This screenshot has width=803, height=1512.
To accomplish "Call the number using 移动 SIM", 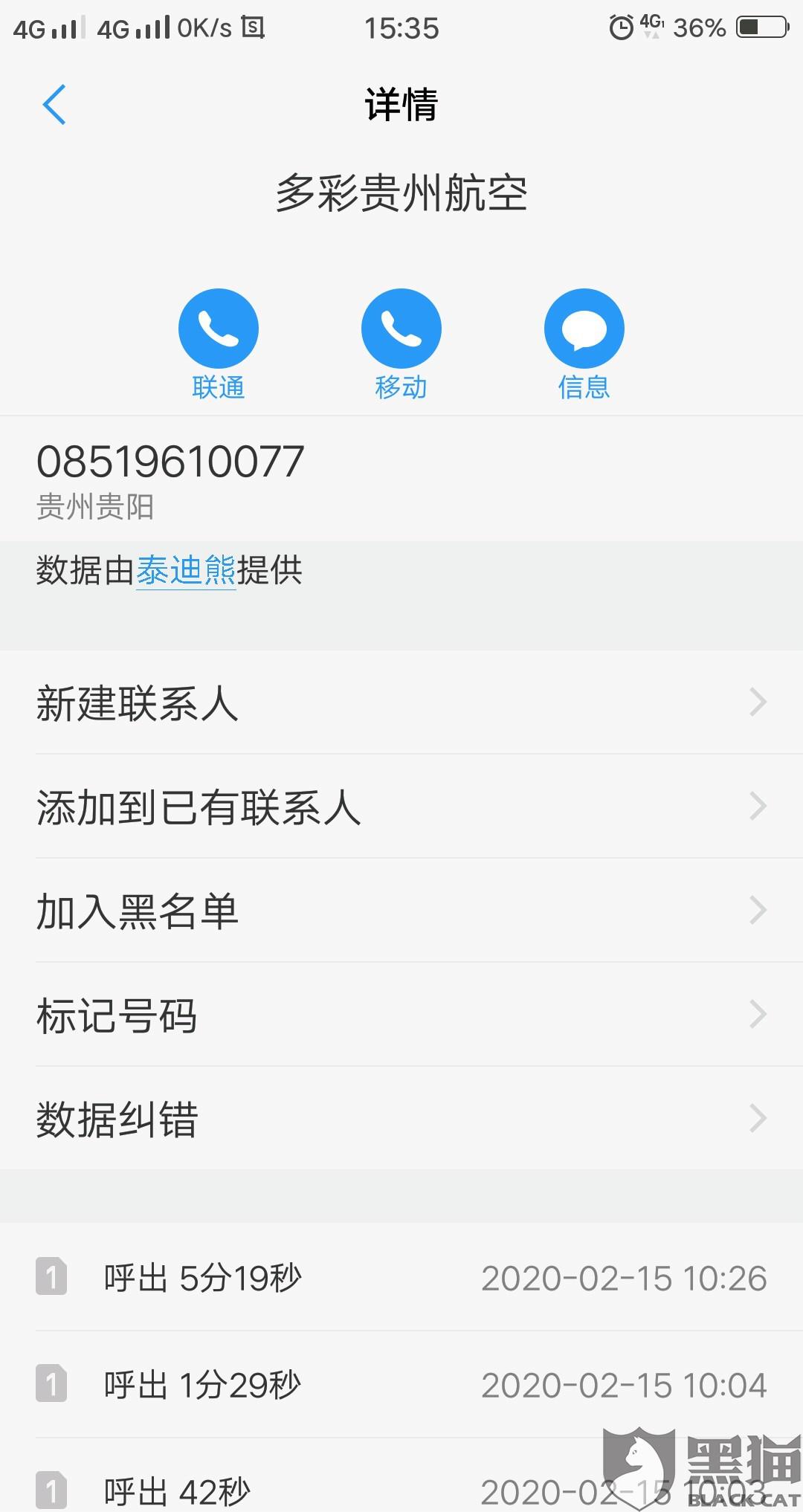I will (x=401, y=329).
